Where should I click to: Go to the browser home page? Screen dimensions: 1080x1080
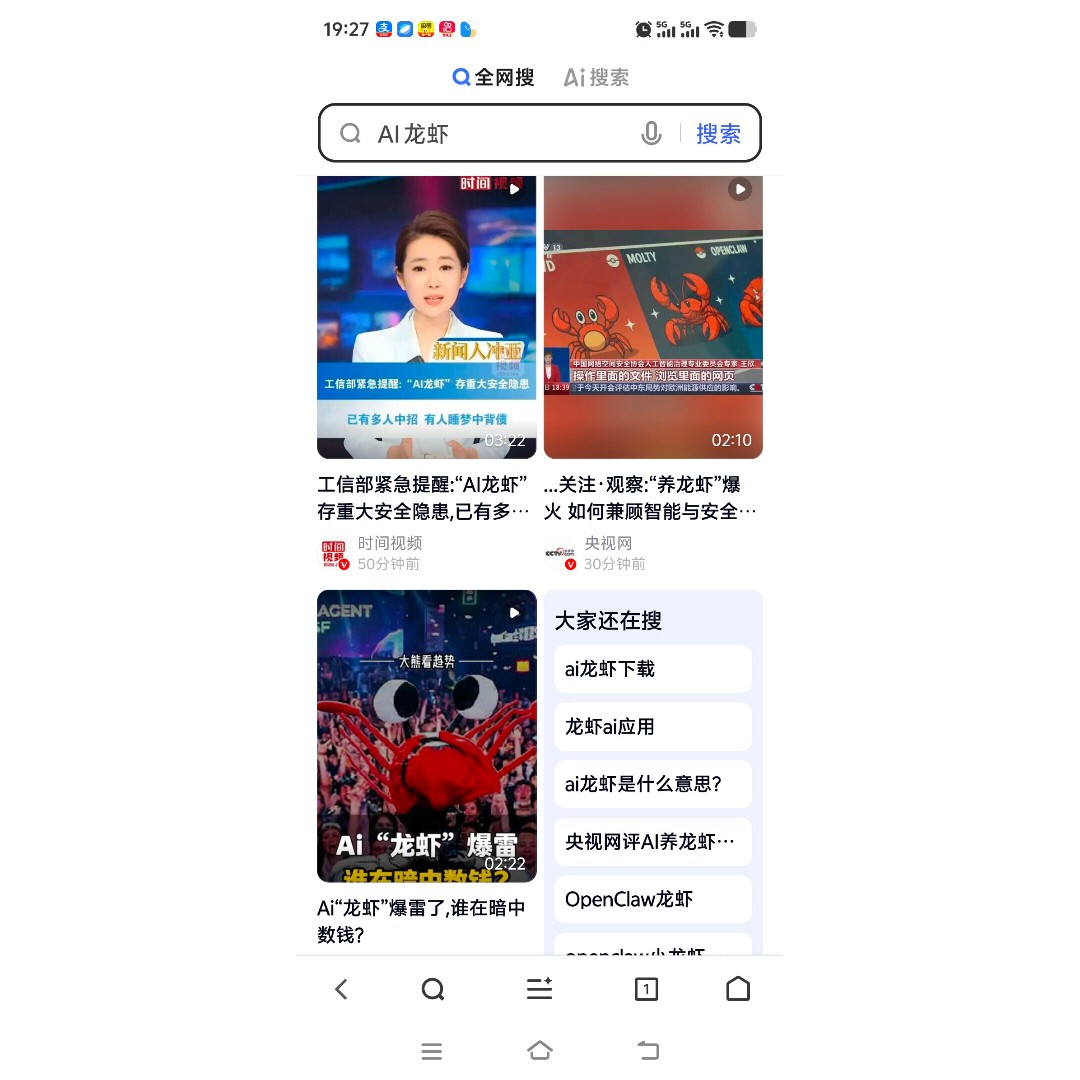[738, 989]
